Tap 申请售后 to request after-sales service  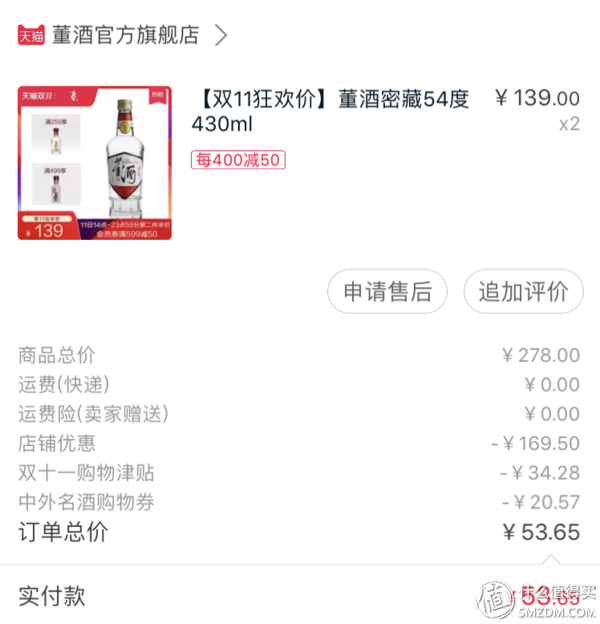[x=388, y=291]
